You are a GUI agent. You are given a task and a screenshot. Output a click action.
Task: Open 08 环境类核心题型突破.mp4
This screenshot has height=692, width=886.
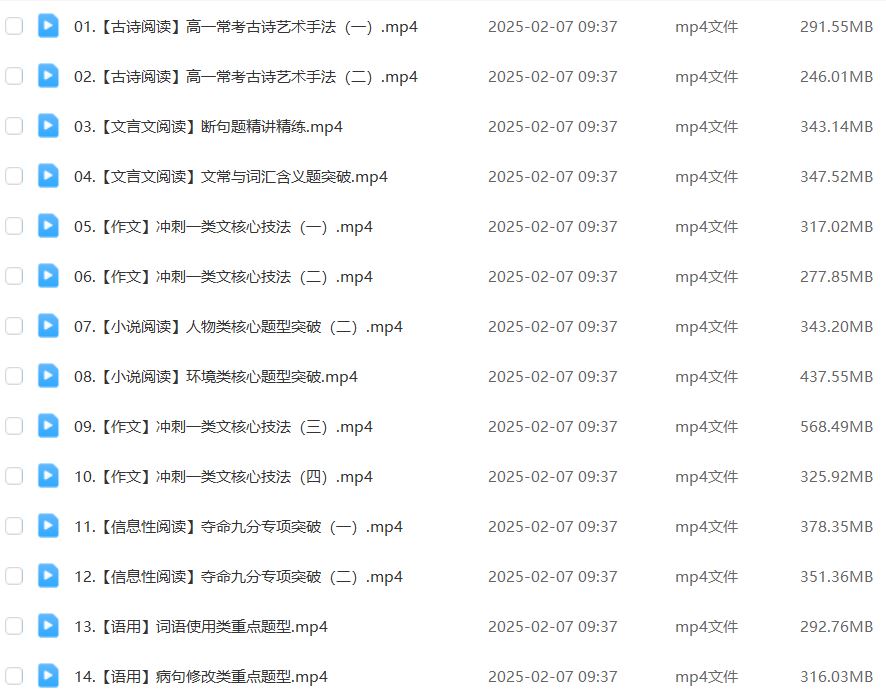coord(215,377)
